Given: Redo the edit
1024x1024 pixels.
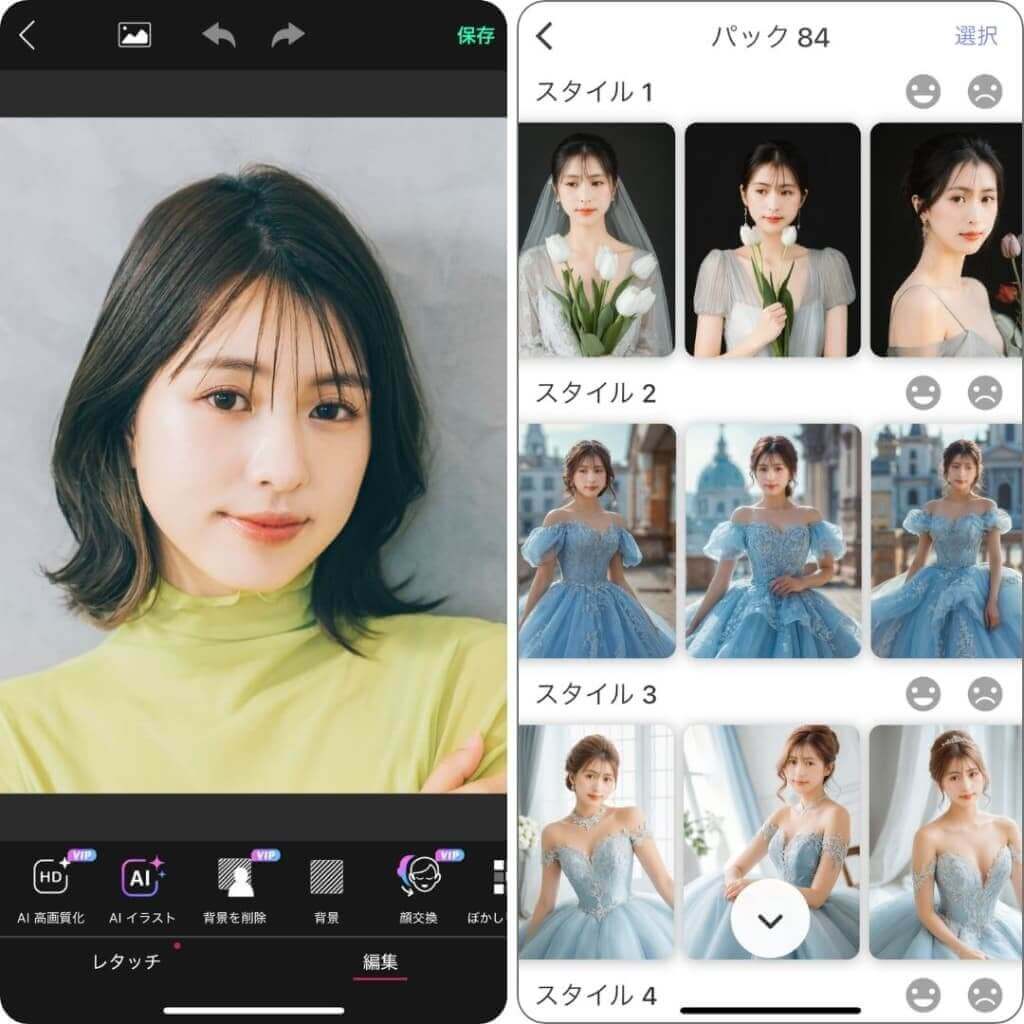Looking at the screenshot, I should pyautogui.click(x=288, y=36).
